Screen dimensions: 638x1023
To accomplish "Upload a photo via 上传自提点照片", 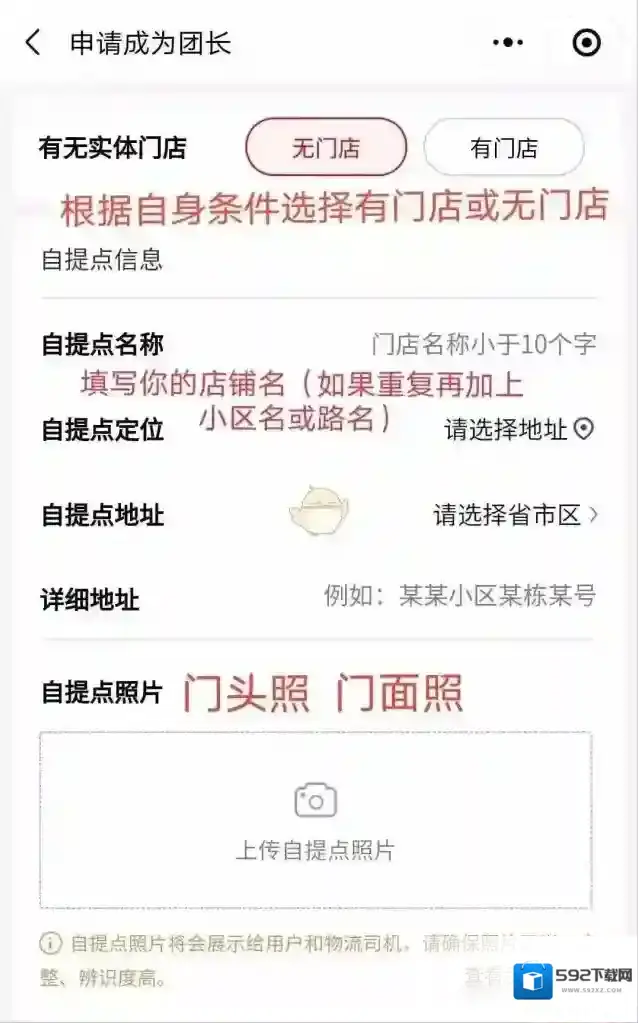I will click(316, 820).
